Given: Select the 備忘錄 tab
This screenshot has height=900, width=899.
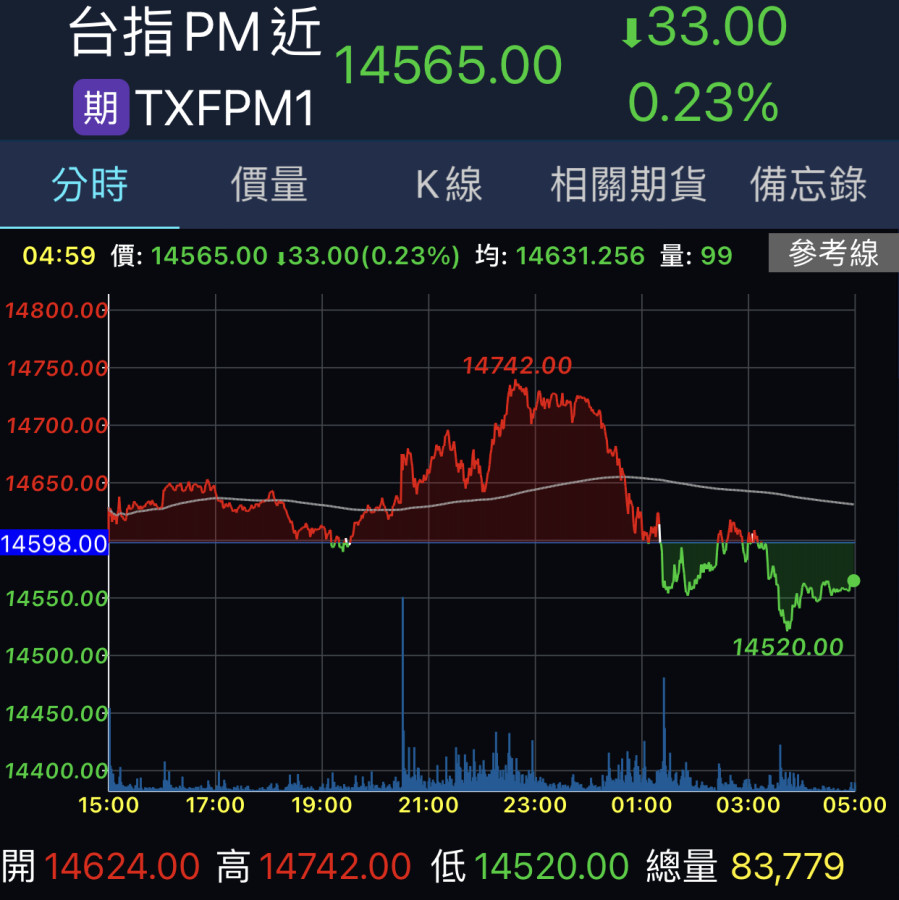Looking at the screenshot, I should (808, 185).
